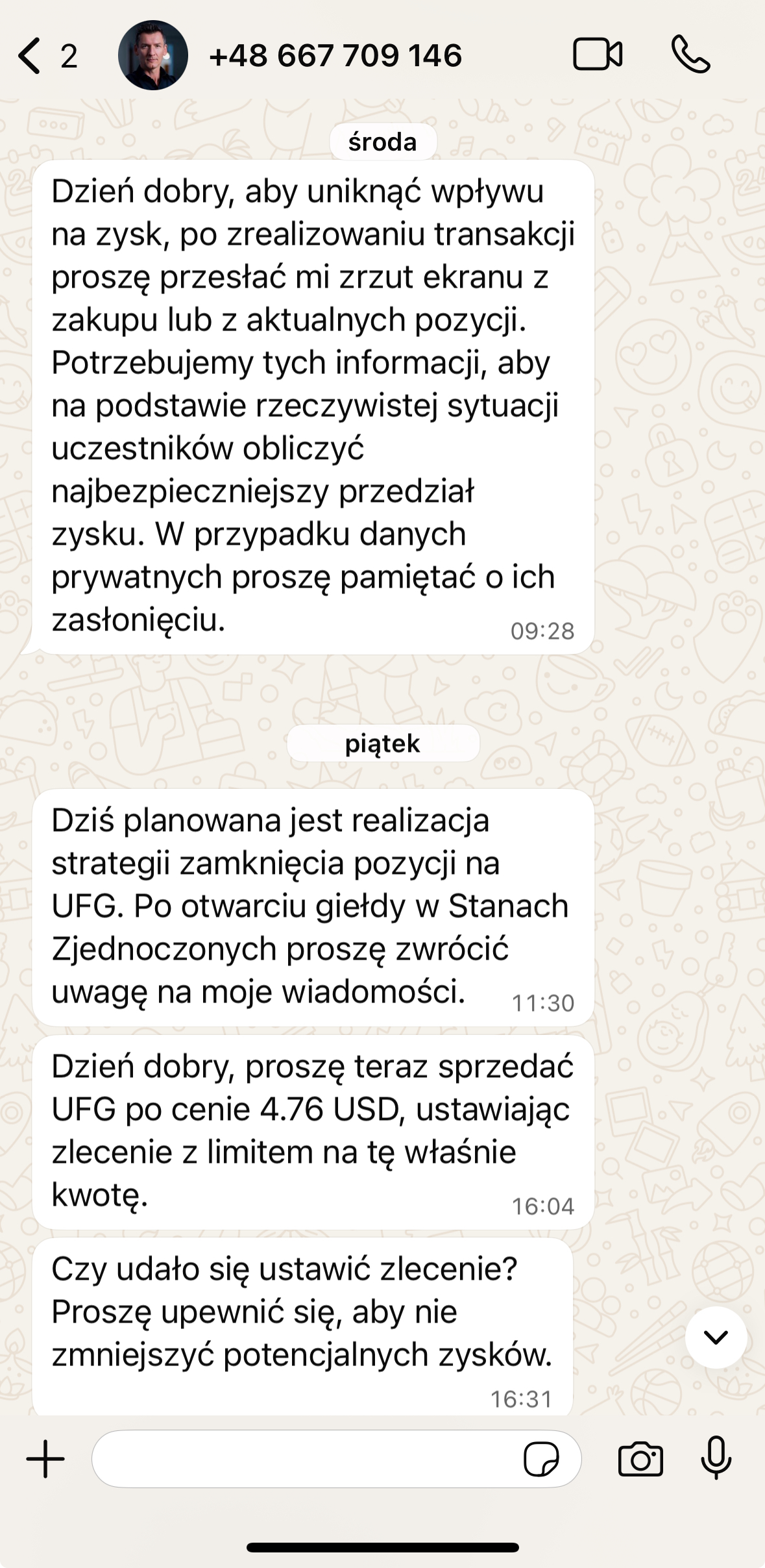
Task: Tap the microphone to record voice message
Action: click(716, 1459)
